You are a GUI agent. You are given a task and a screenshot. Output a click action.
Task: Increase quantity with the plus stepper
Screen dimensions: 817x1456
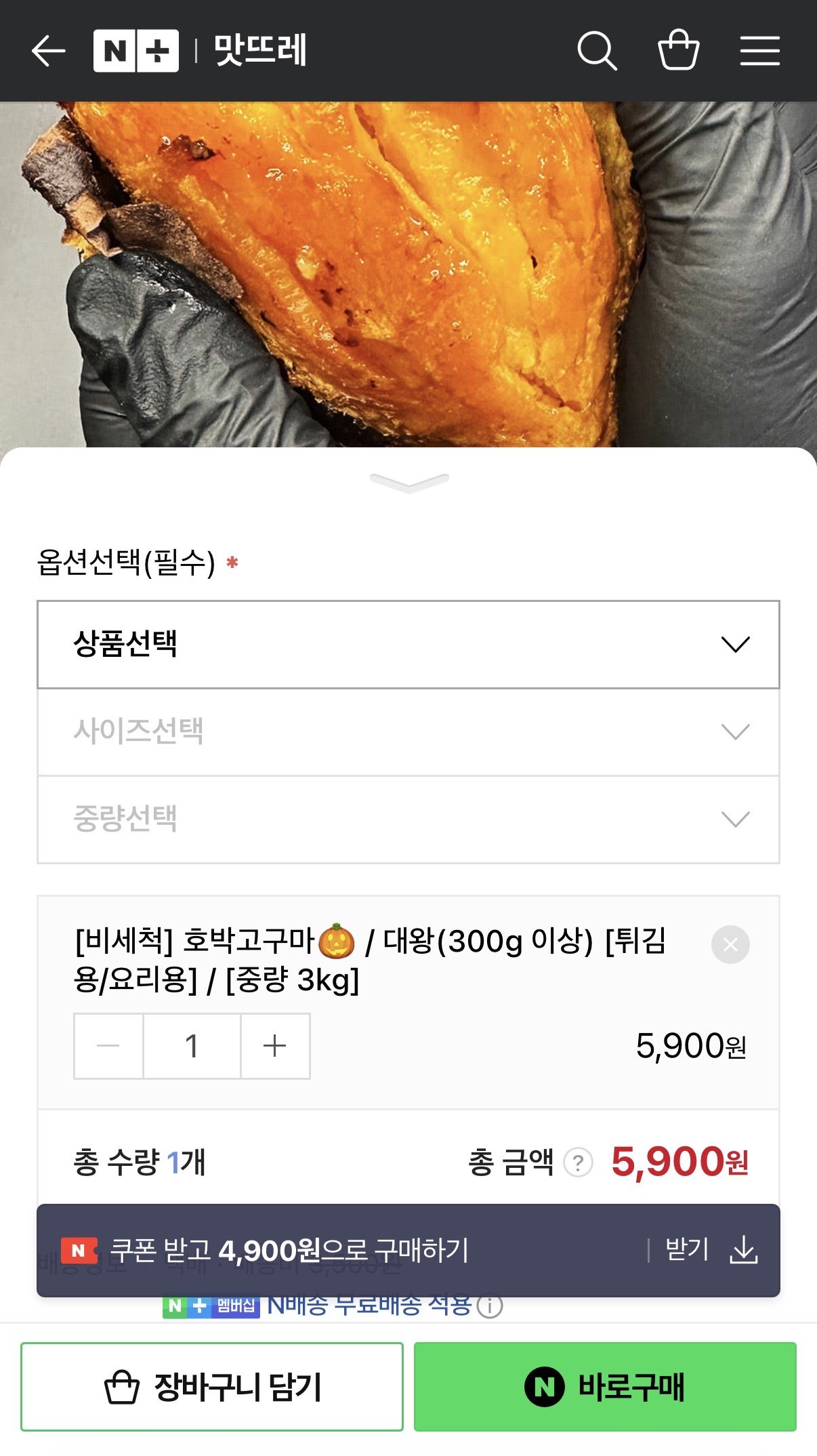275,1047
